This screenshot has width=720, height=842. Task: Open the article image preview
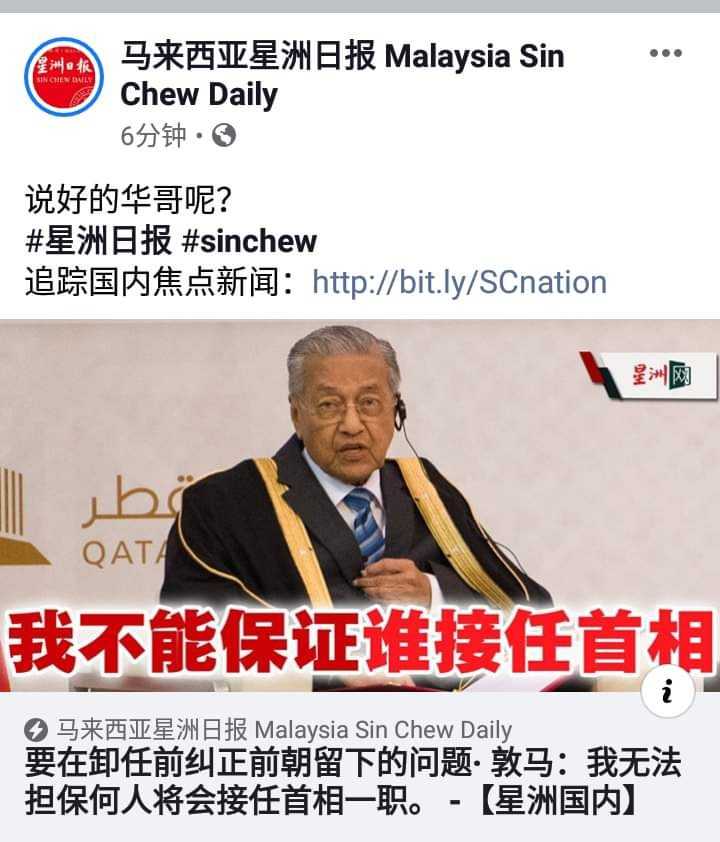click(x=360, y=500)
